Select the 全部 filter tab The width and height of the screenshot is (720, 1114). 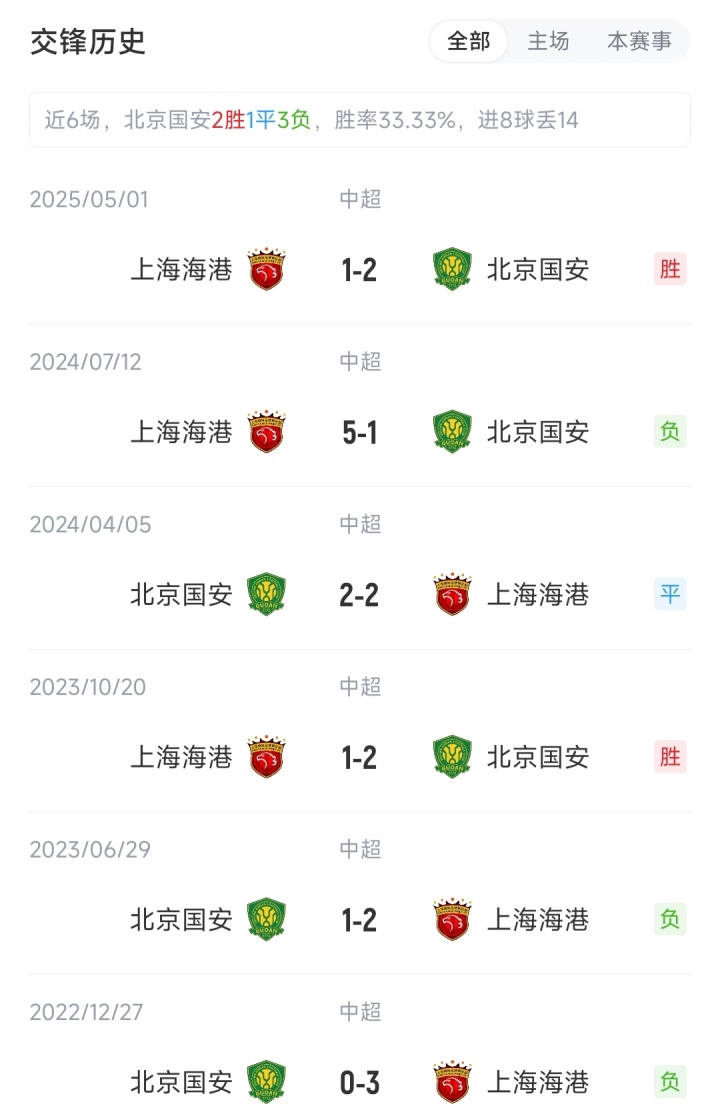click(469, 42)
